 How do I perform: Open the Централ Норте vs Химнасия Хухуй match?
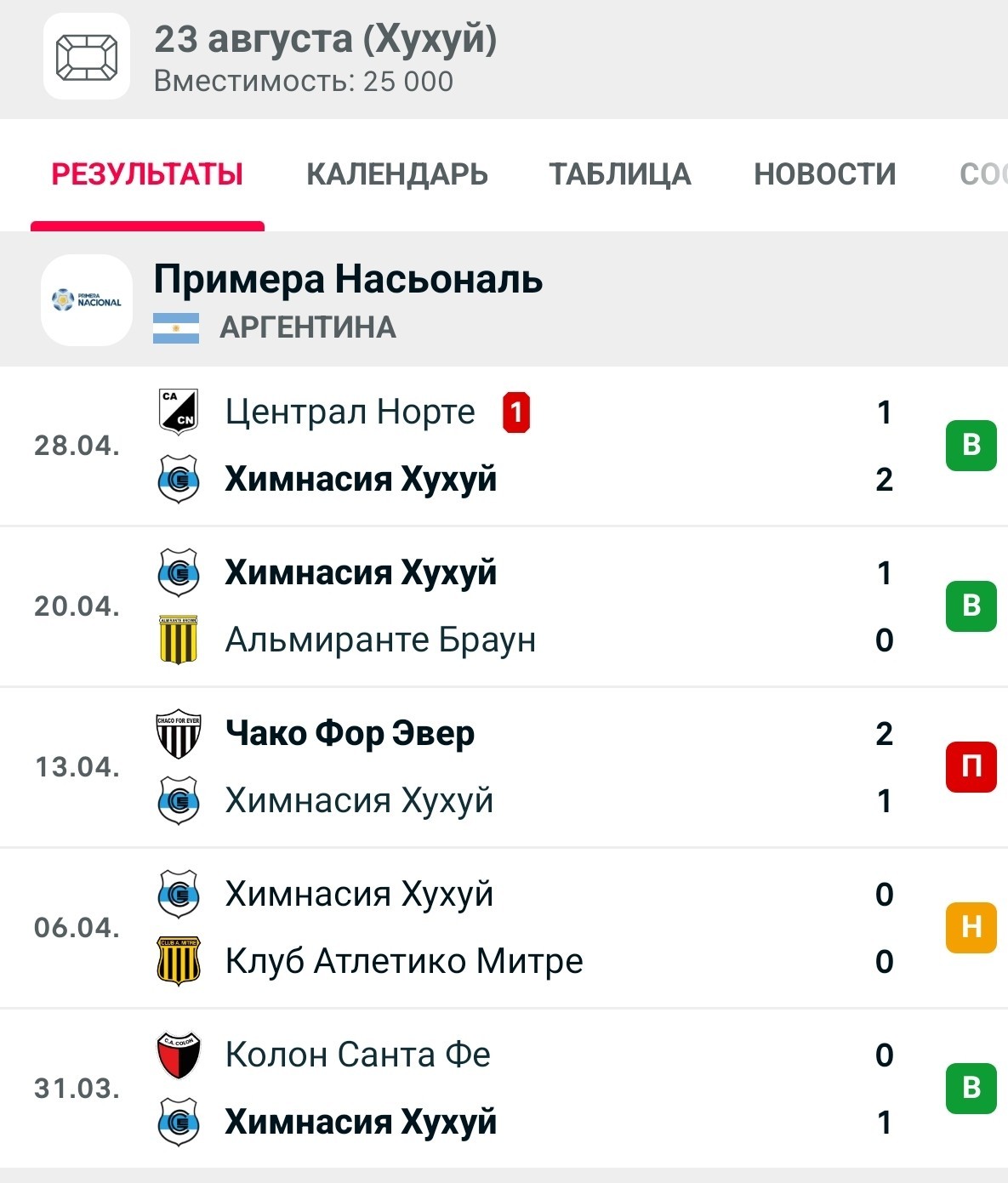[504, 446]
